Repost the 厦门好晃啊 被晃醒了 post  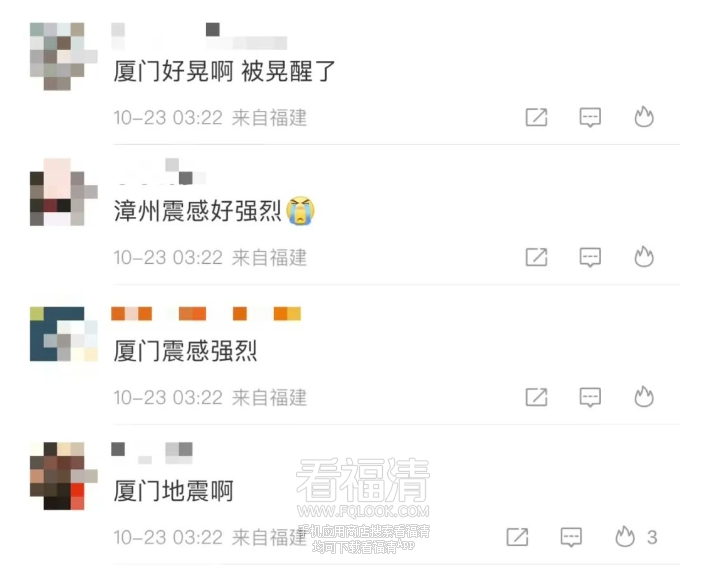tap(537, 117)
